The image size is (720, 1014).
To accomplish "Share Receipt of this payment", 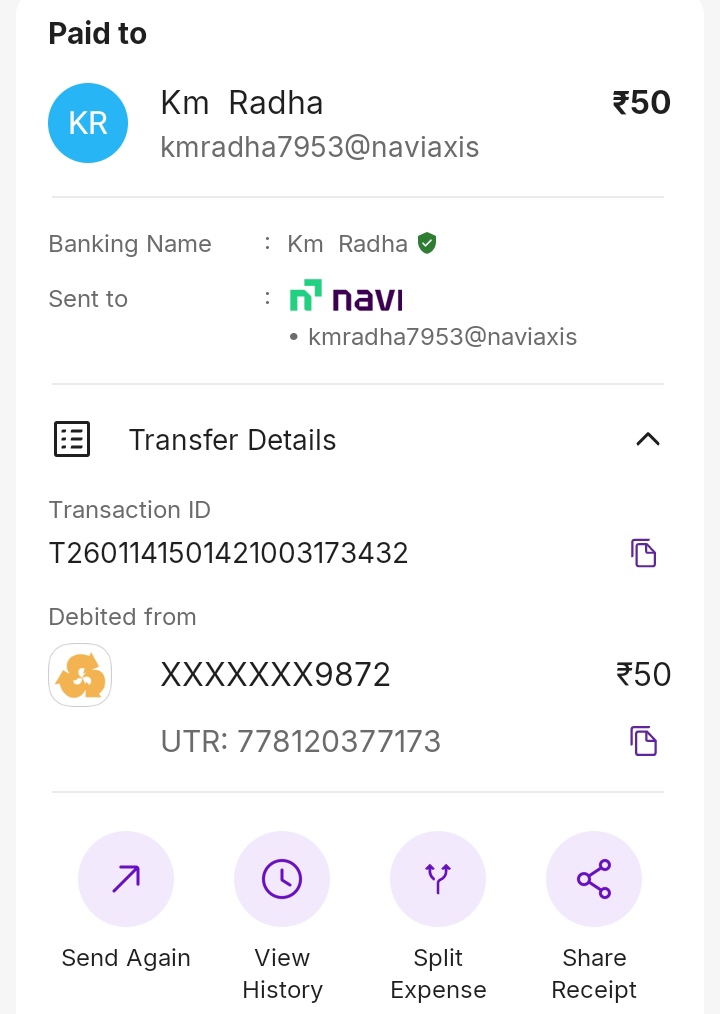I will [x=594, y=880].
